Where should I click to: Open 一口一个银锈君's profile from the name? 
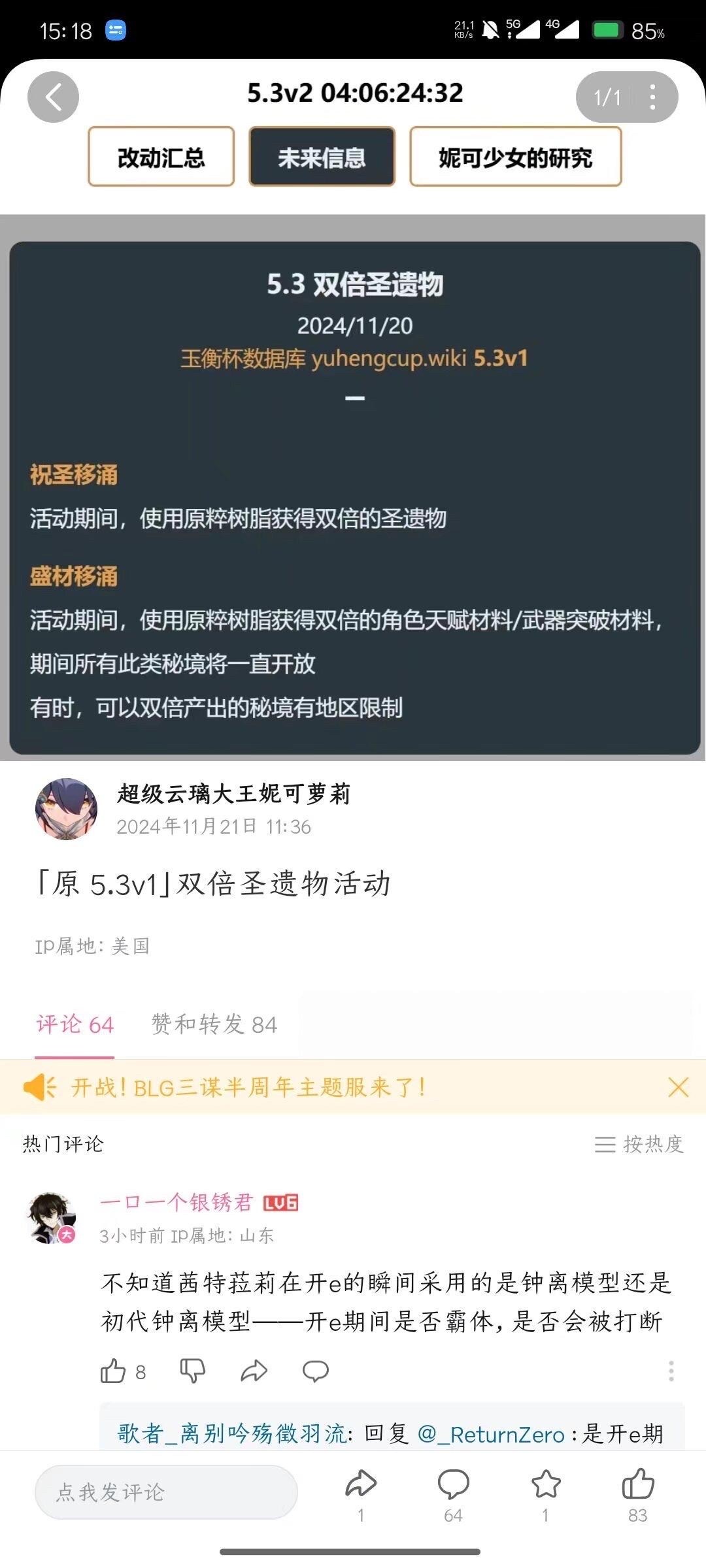click(176, 1202)
